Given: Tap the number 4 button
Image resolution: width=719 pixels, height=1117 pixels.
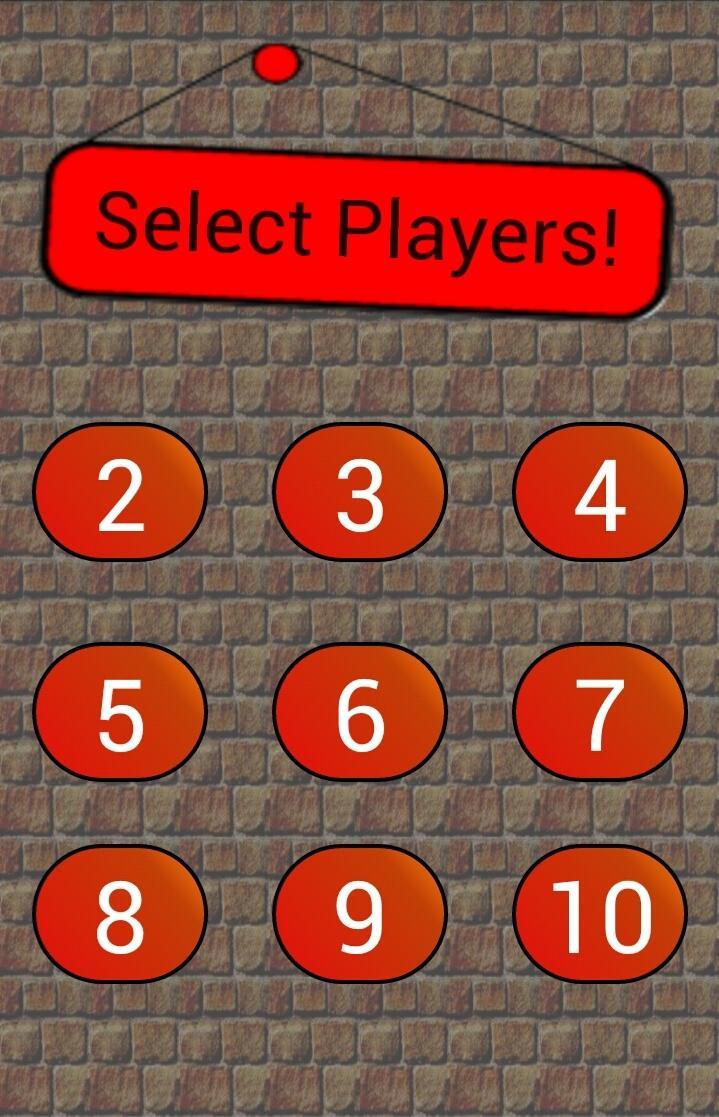Looking at the screenshot, I should (x=600, y=492).
